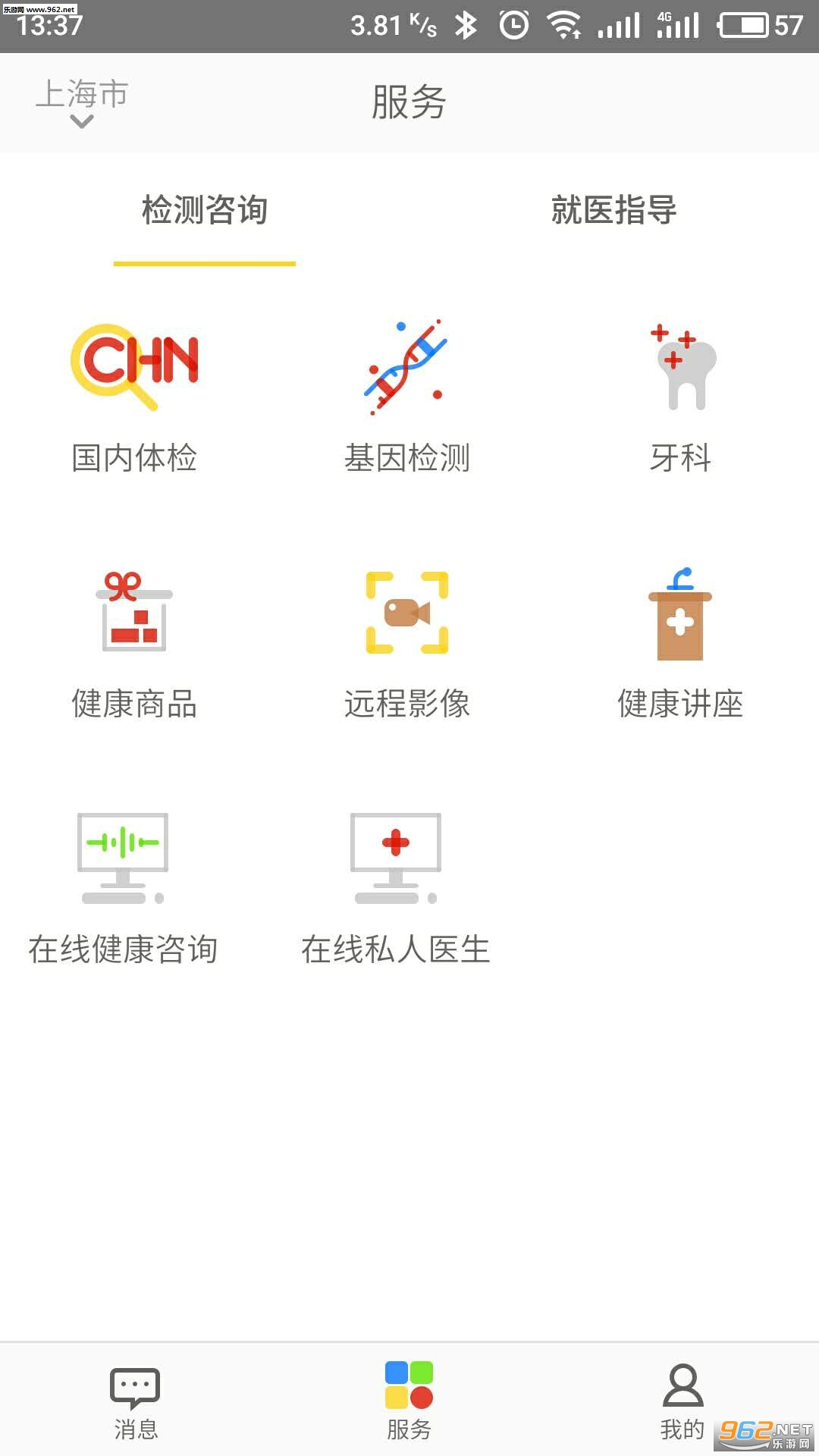Open 国内体检 service
Image resolution: width=819 pixels, height=1456 pixels.
pos(134,398)
